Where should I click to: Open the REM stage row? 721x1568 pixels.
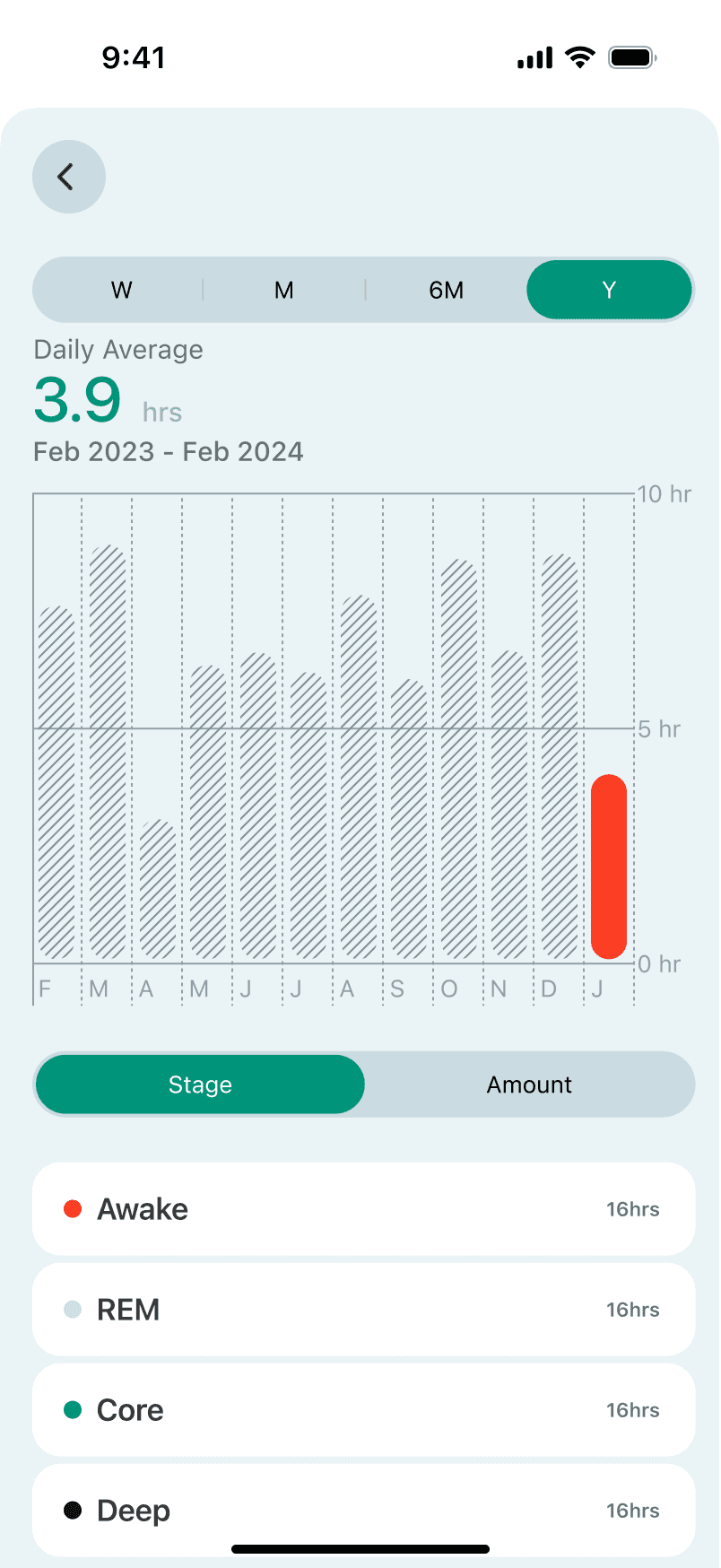(363, 1310)
